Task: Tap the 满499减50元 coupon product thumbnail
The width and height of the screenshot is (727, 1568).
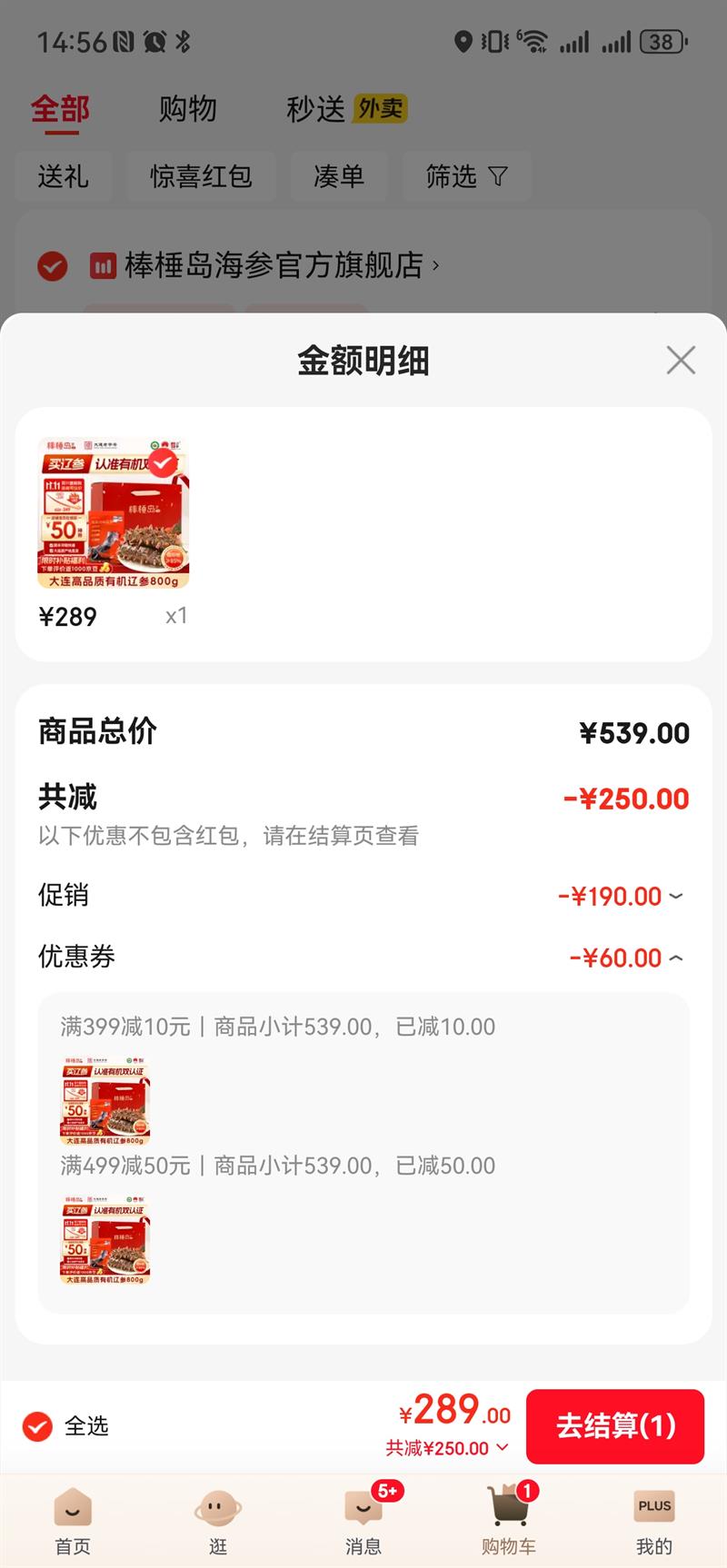Action: coord(105,1240)
